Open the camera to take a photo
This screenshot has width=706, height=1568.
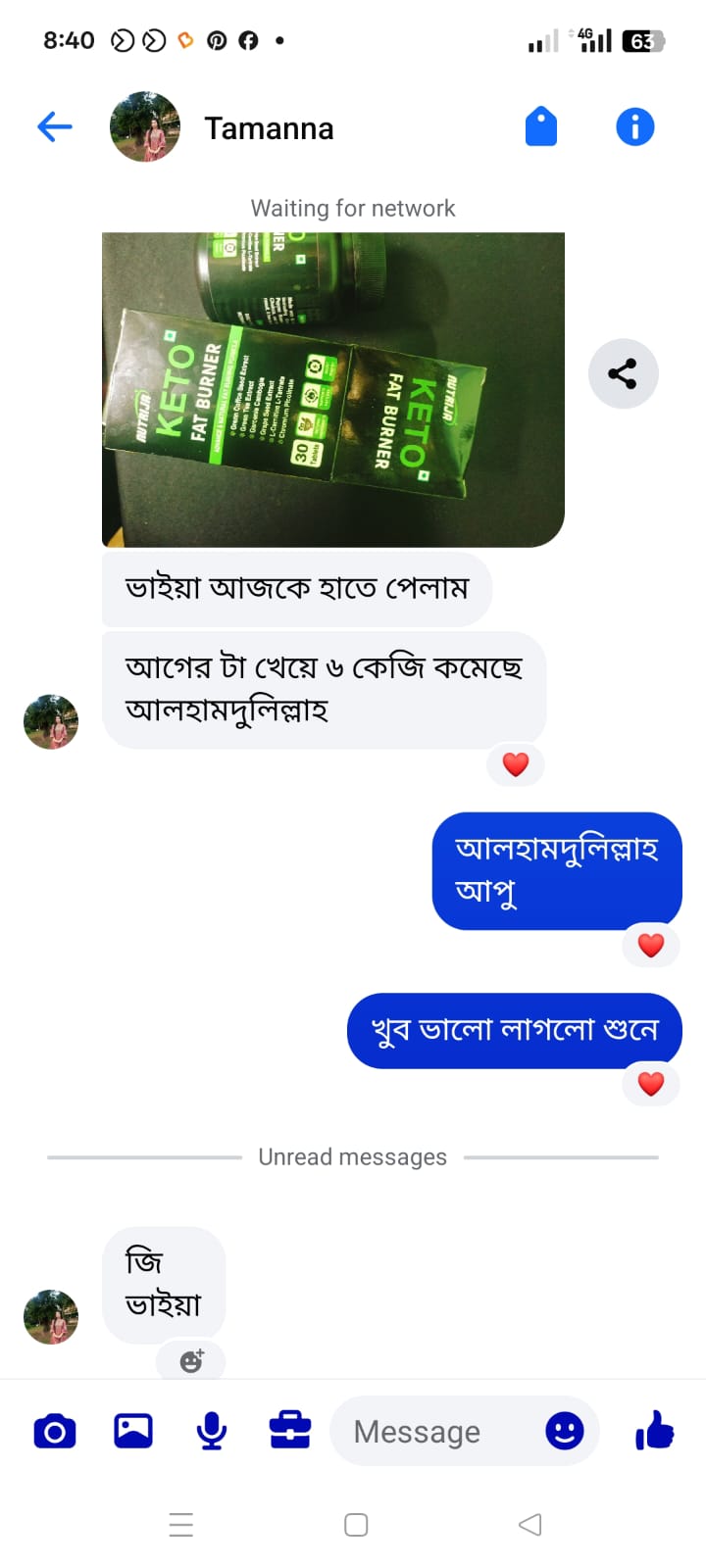click(55, 1432)
